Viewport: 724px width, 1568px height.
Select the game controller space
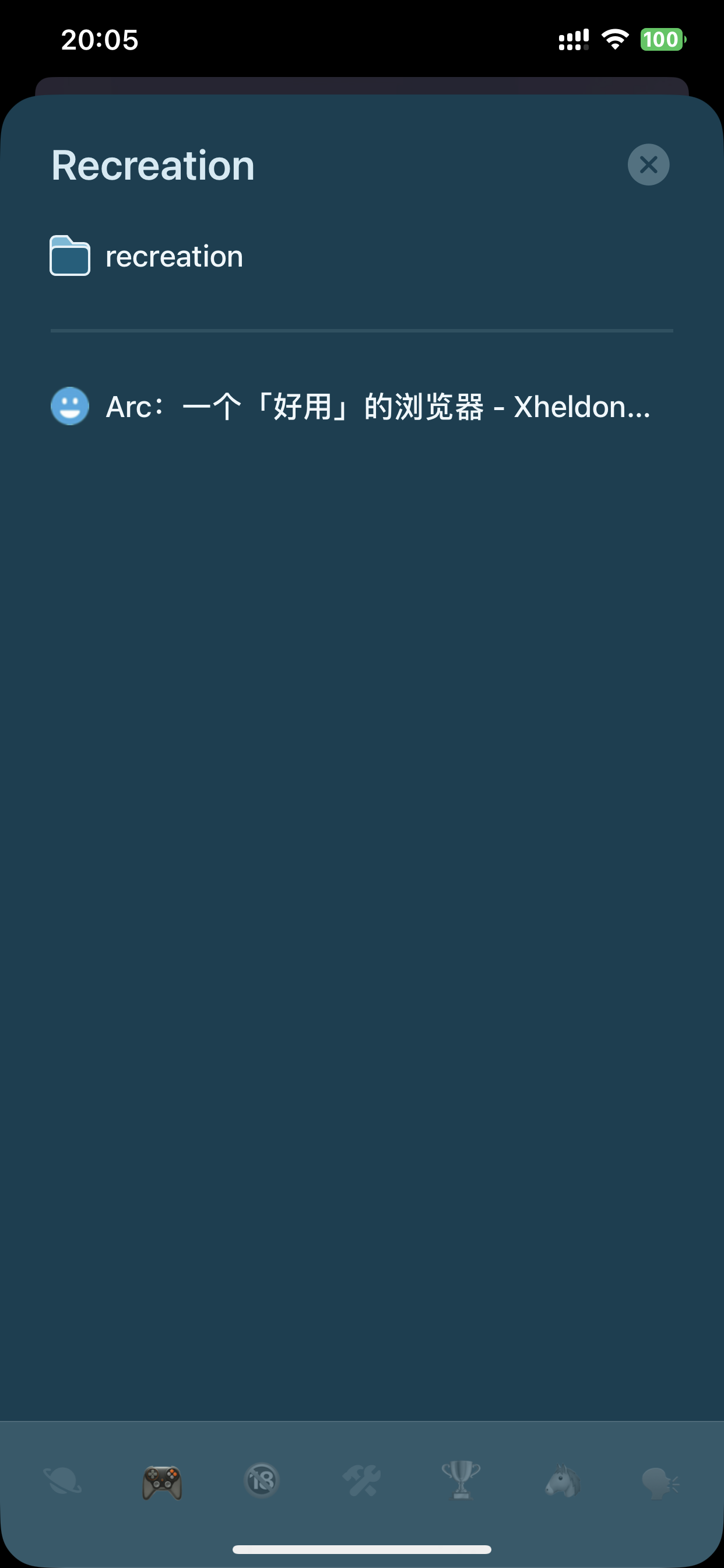(162, 1482)
